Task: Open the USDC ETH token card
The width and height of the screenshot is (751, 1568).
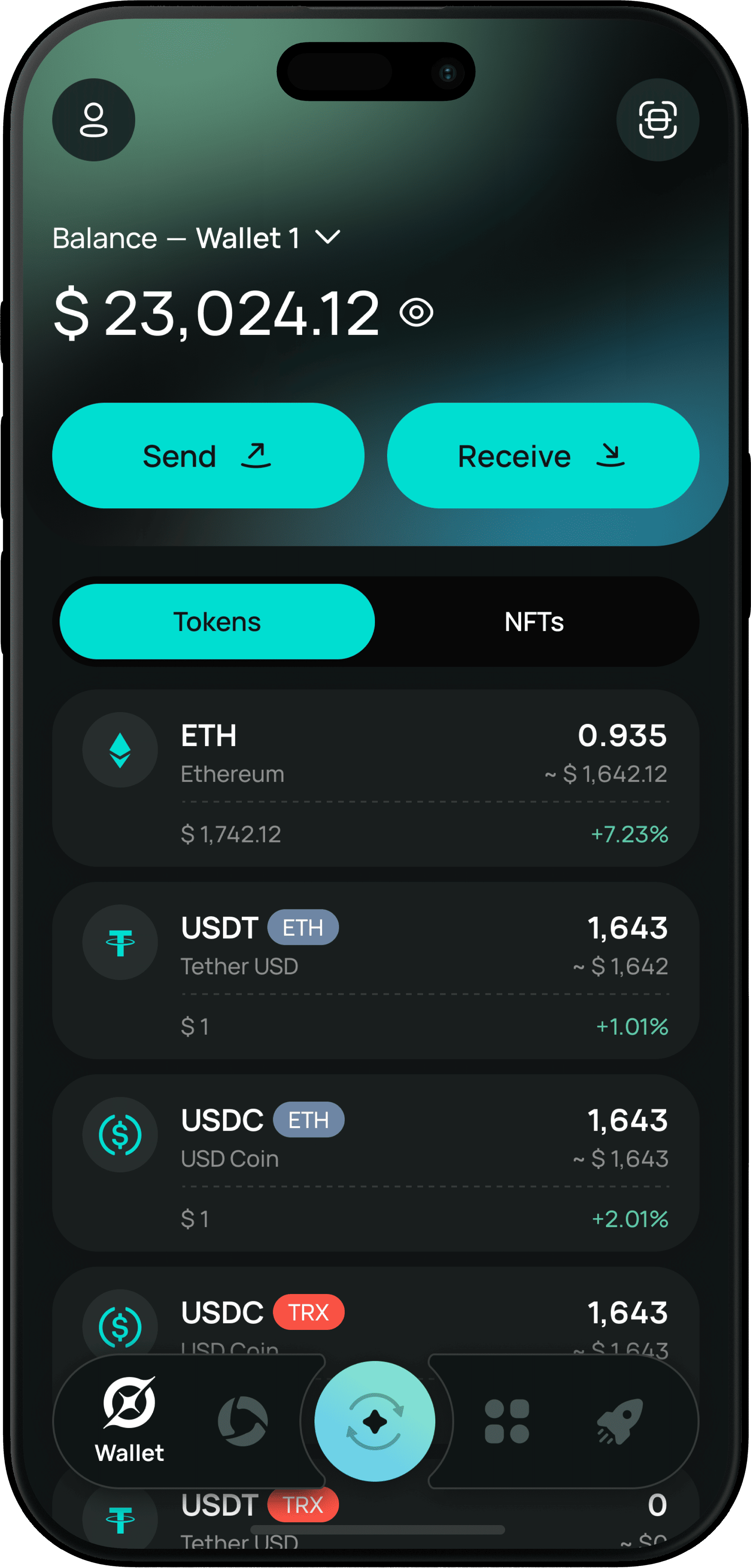Action: coord(376,1163)
